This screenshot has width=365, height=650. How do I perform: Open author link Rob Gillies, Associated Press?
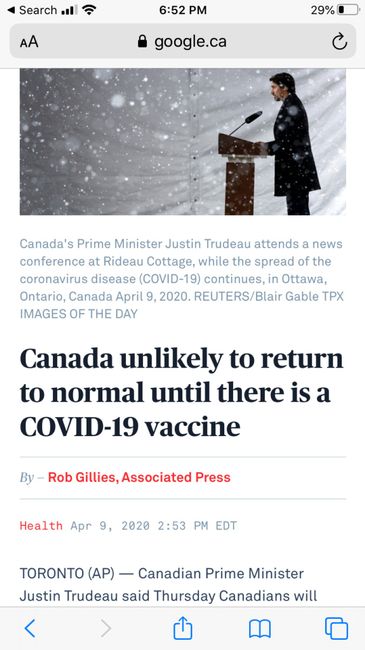pos(139,477)
